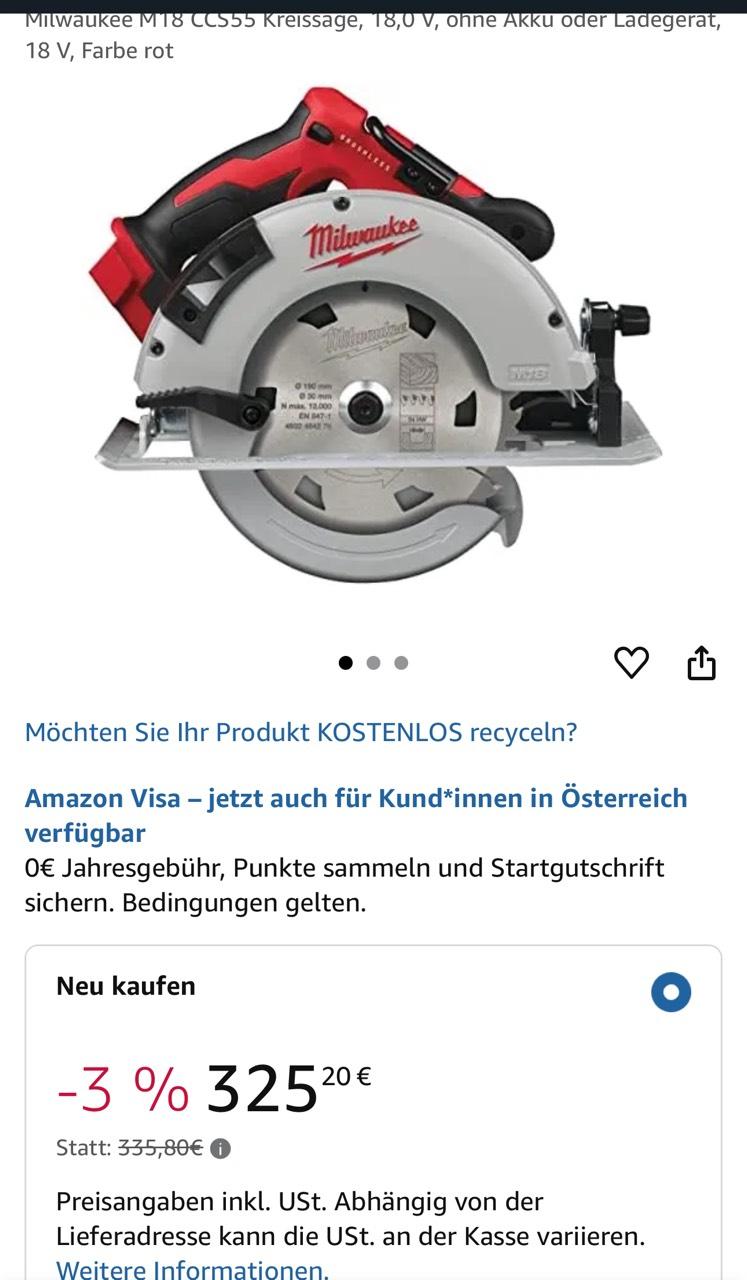The width and height of the screenshot is (747, 1280).
Task: Share this Milwaukee product
Action: 702,662
